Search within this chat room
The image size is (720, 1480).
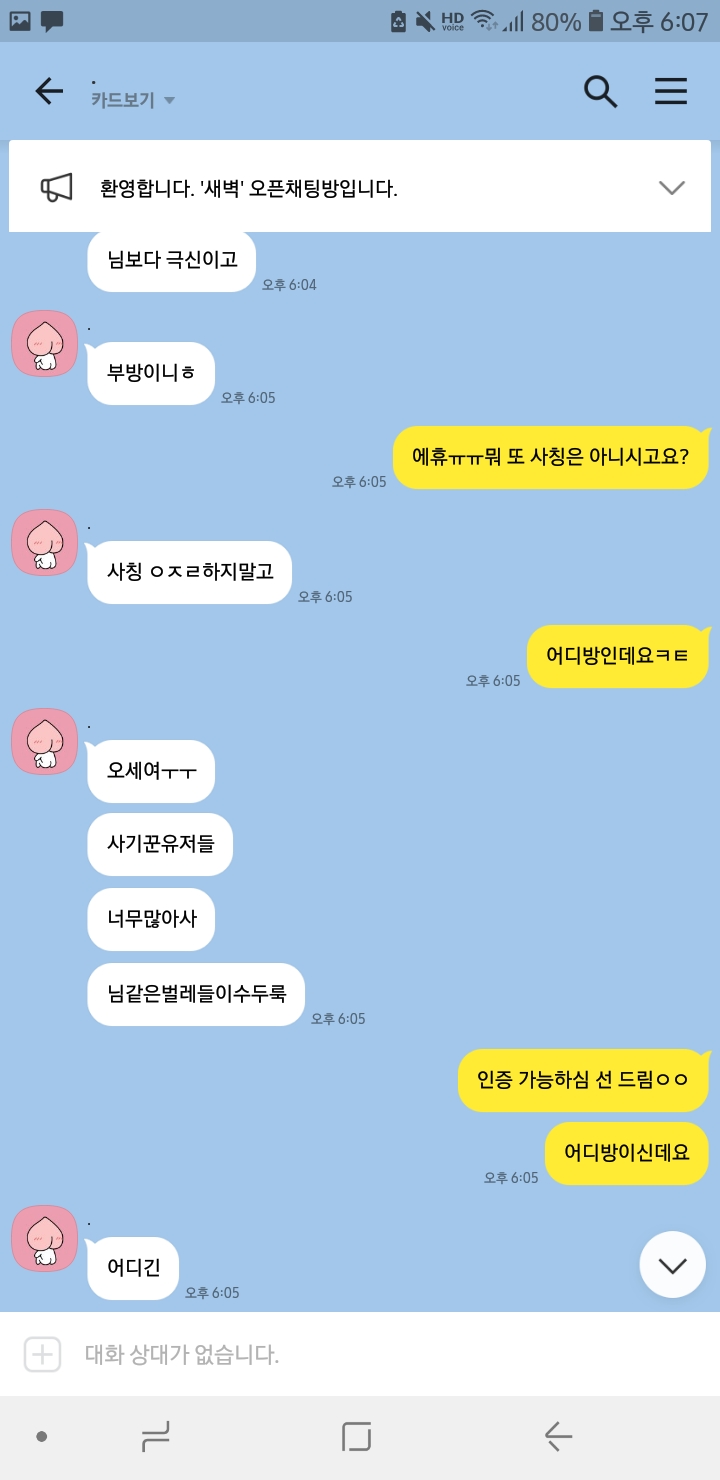[x=600, y=91]
